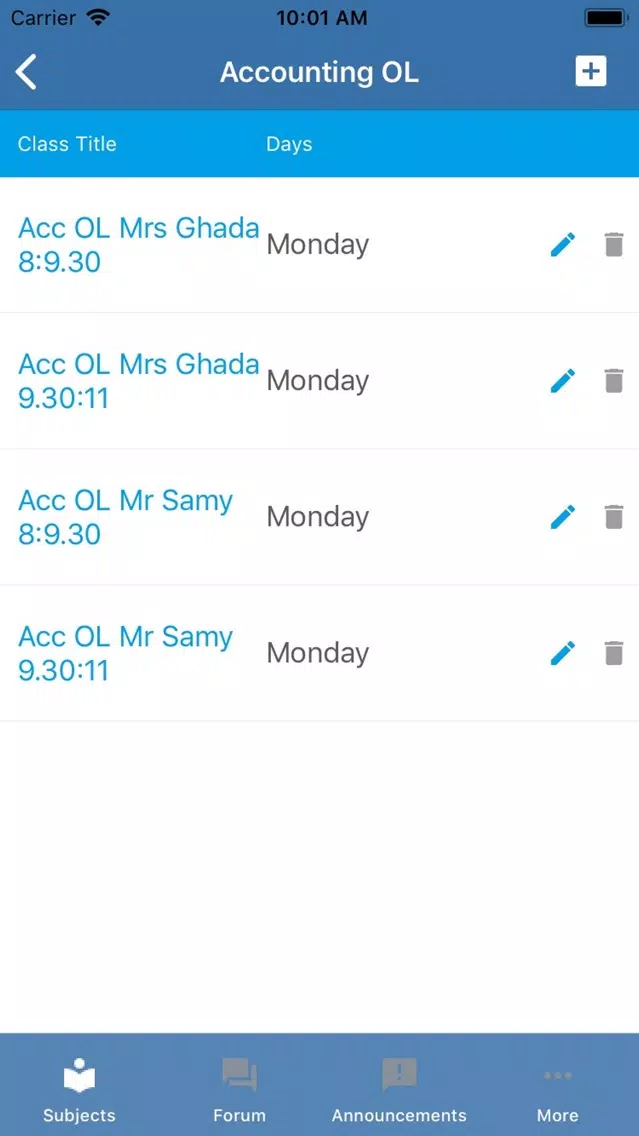The height and width of the screenshot is (1136, 639).
Task: Delete Acc OL Mrs Ghada 8:9.30 class
Action: pyautogui.click(x=614, y=245)
